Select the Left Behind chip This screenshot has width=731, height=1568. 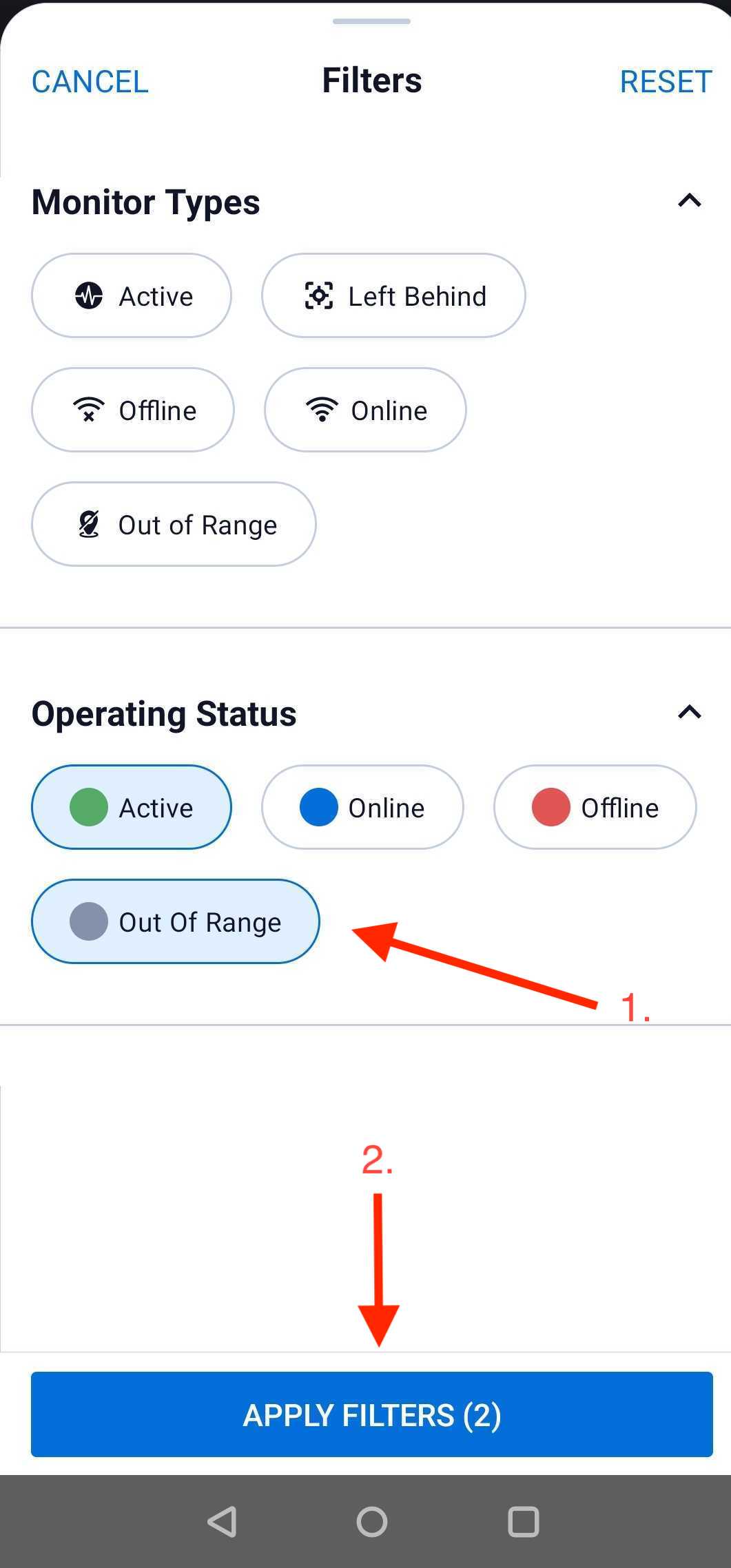pos(393,296)
